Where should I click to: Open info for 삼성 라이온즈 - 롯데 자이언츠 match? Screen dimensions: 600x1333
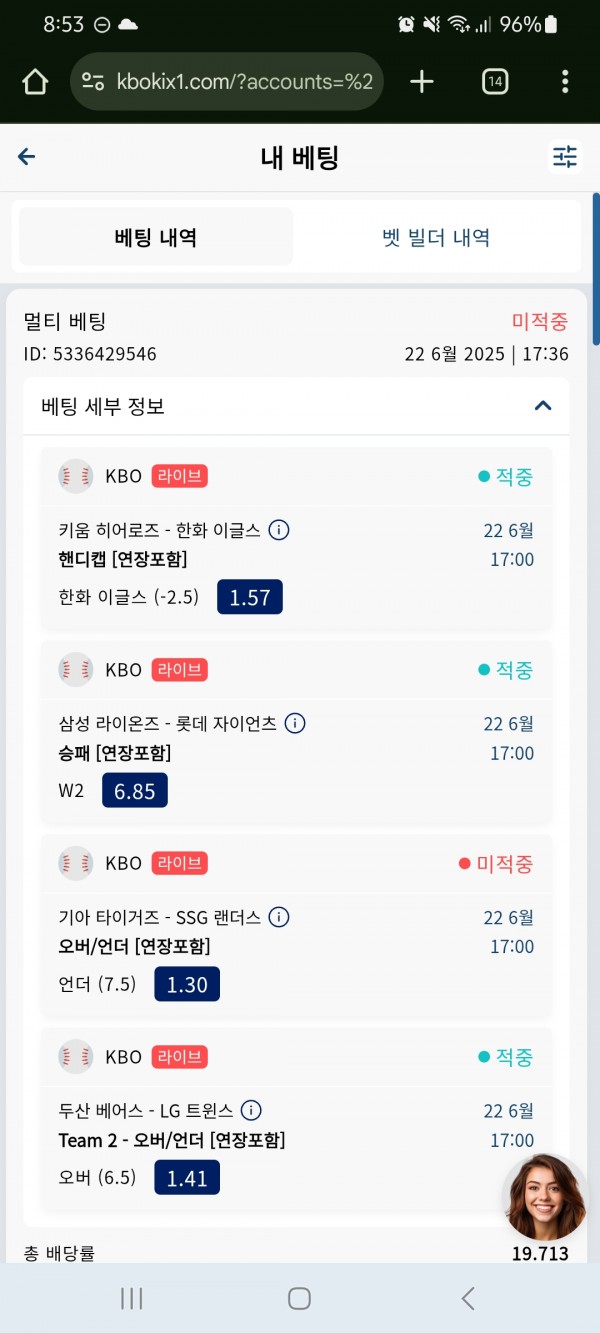pyautogui.click(x=295, y=723)
